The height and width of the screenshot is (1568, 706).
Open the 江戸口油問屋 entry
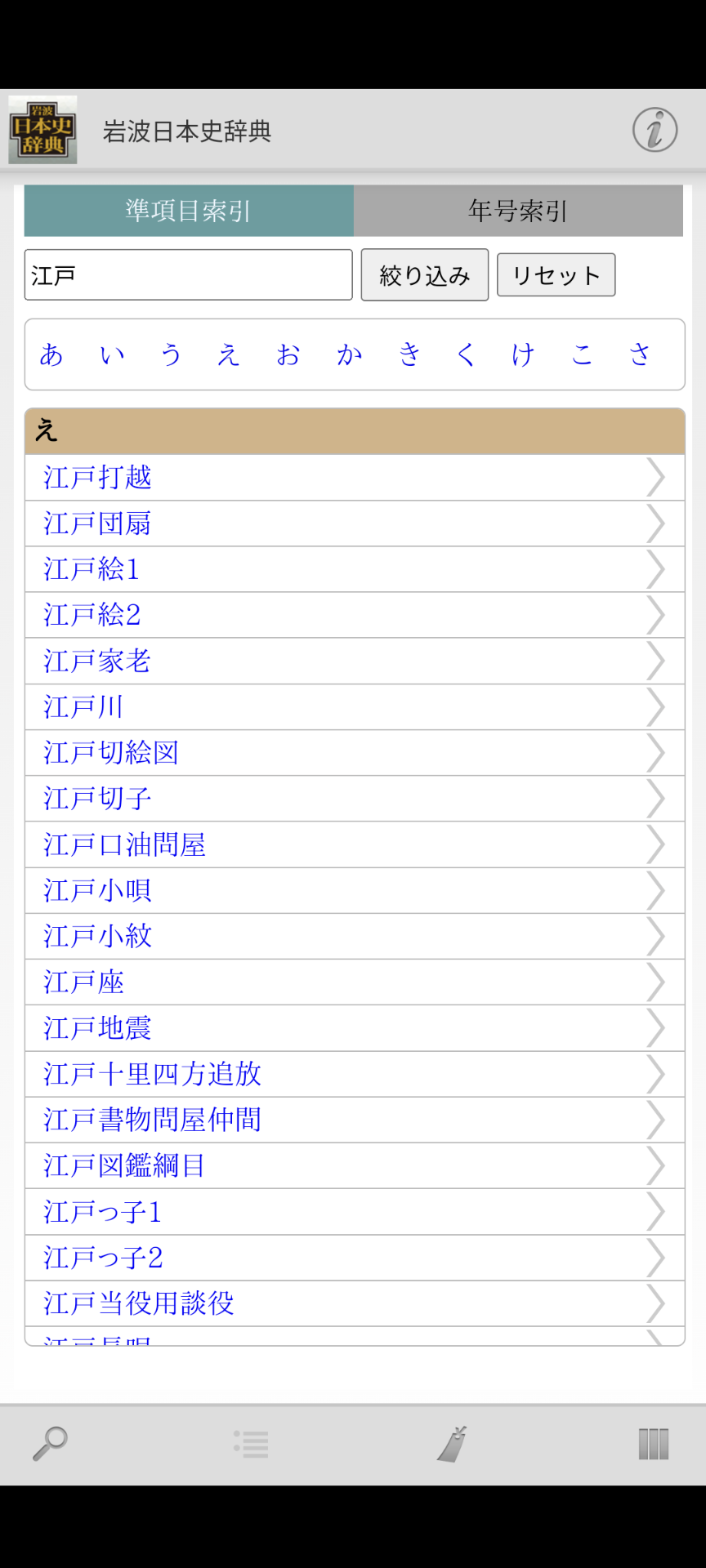(355, 844)
